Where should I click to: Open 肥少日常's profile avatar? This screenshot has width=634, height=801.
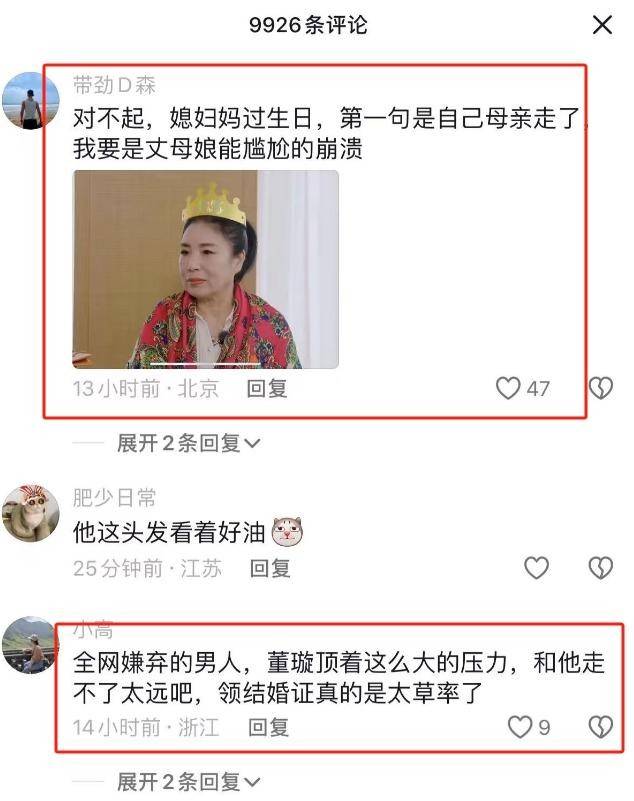click(x=31, y=513)
